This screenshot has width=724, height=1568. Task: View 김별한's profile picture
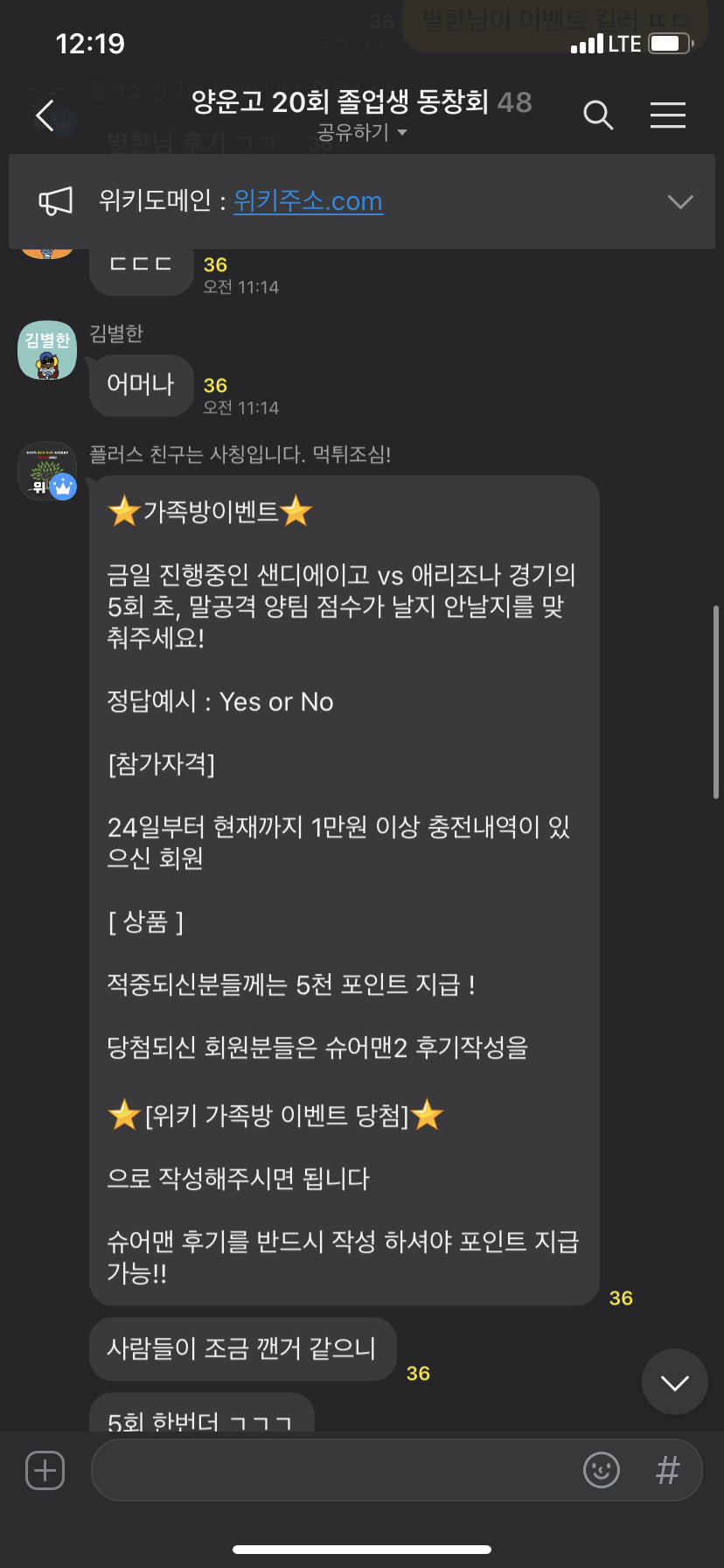pos(47,350)
